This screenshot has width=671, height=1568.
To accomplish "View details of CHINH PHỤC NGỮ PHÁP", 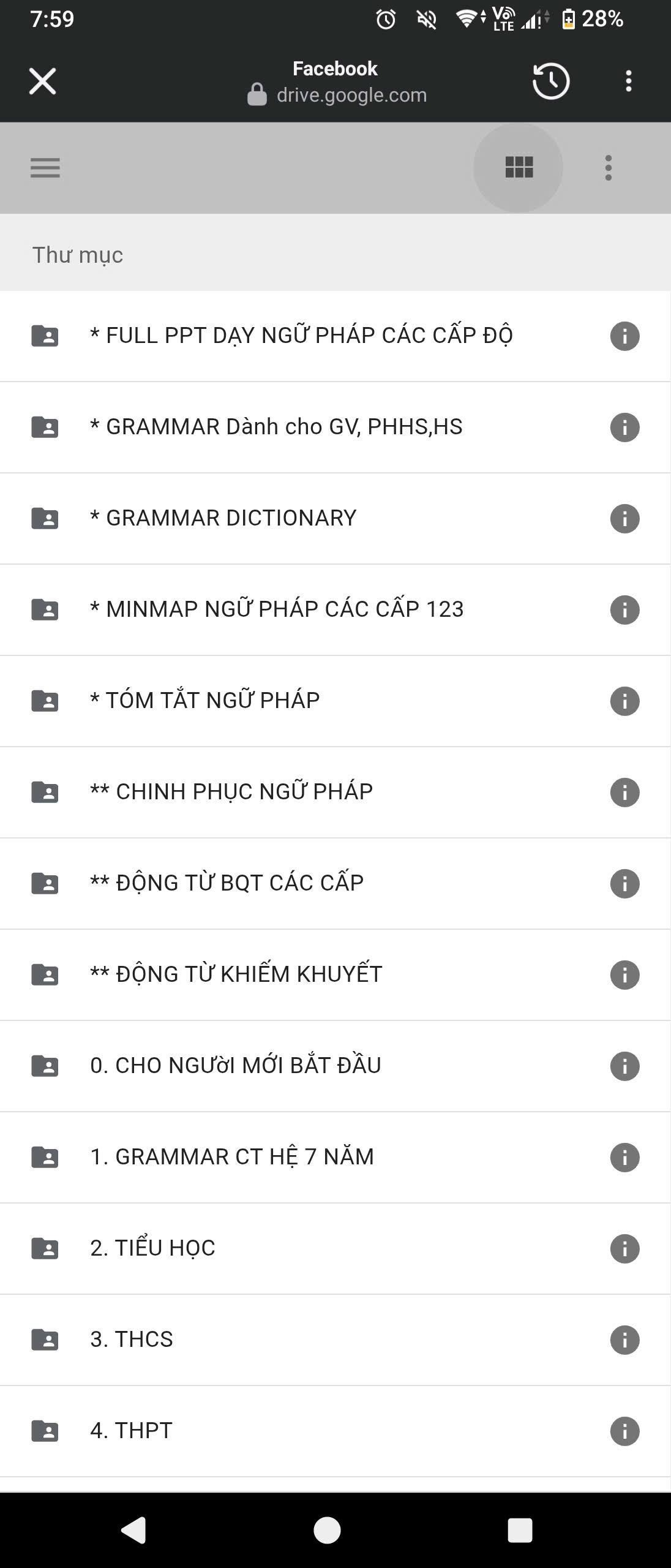I will [x=624, y=792].
